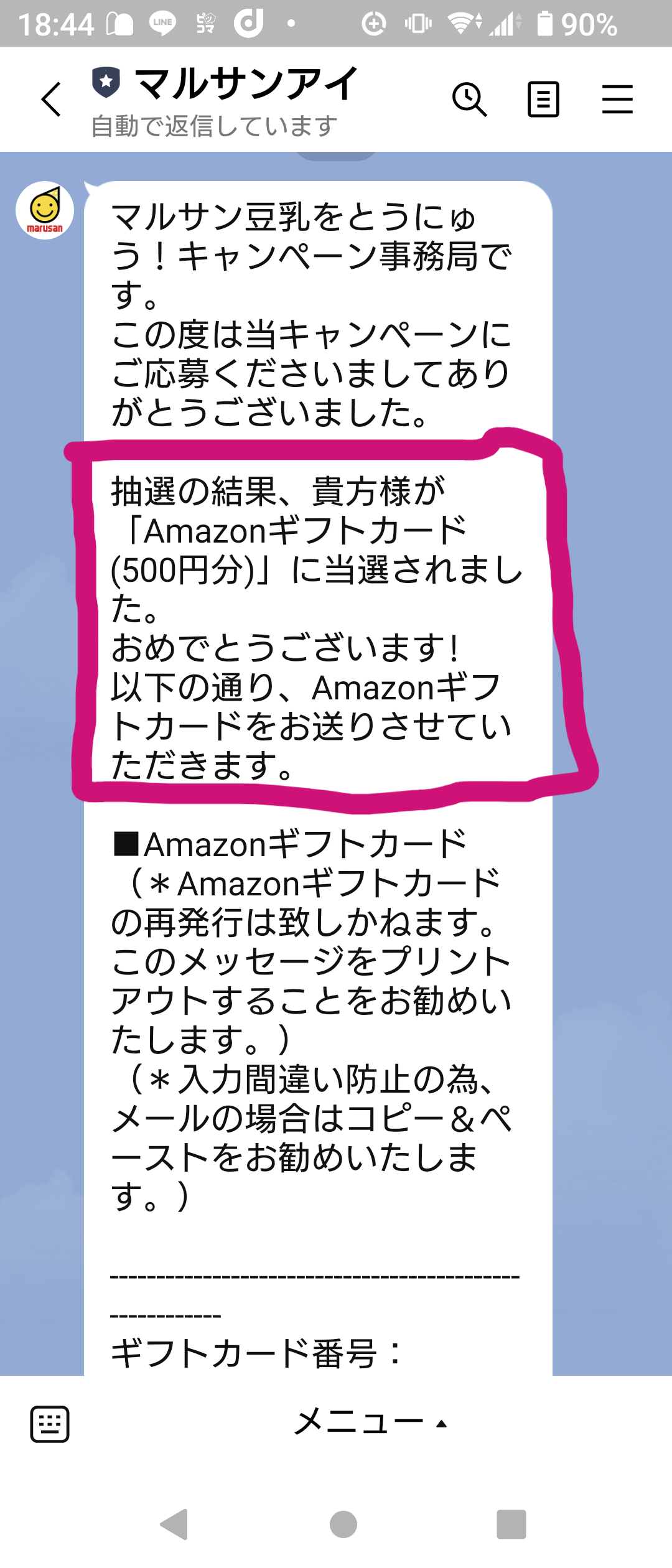Tap the system home button
The width and height of the screenshot is (672, 1568).
pos(343,1524)
